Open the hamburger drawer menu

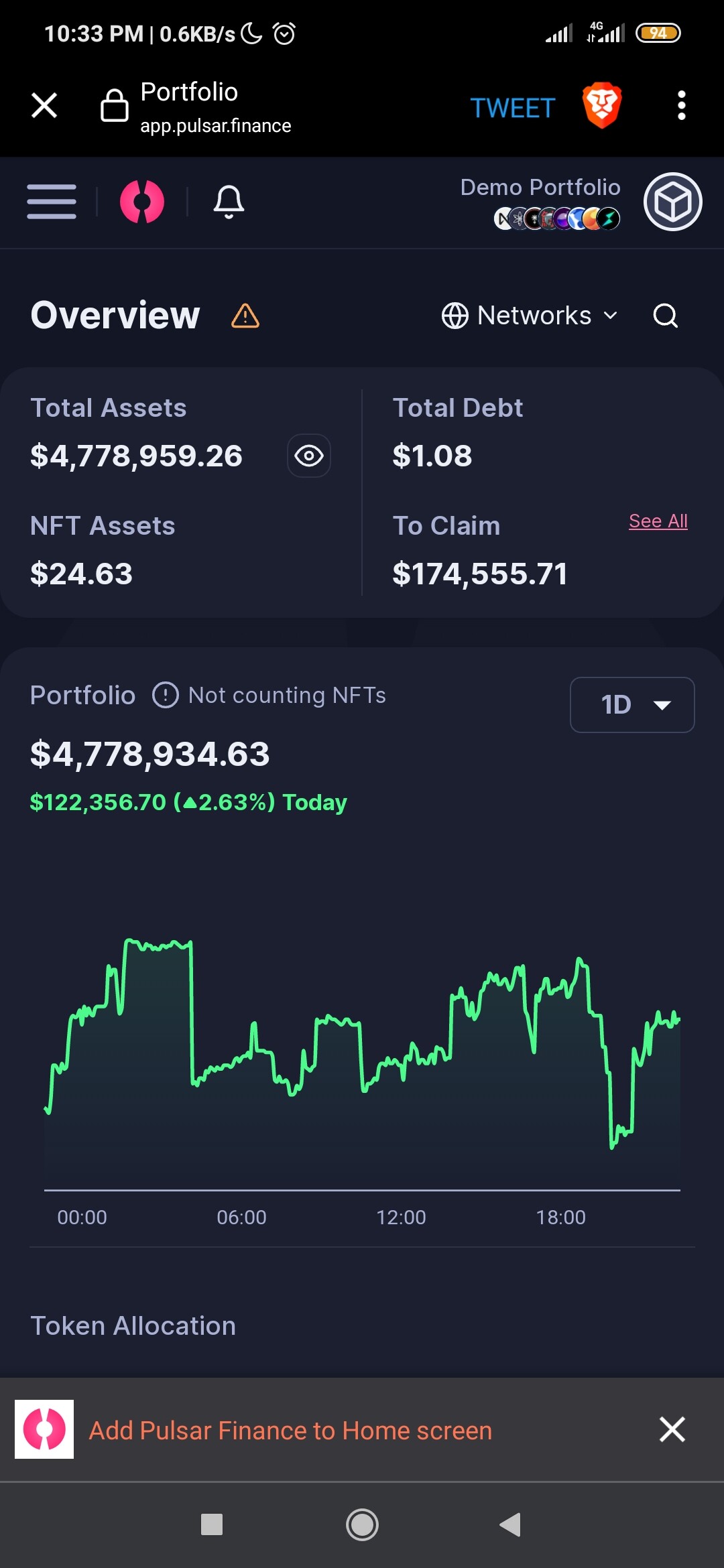pyautogui.click(x=52, y=201)
